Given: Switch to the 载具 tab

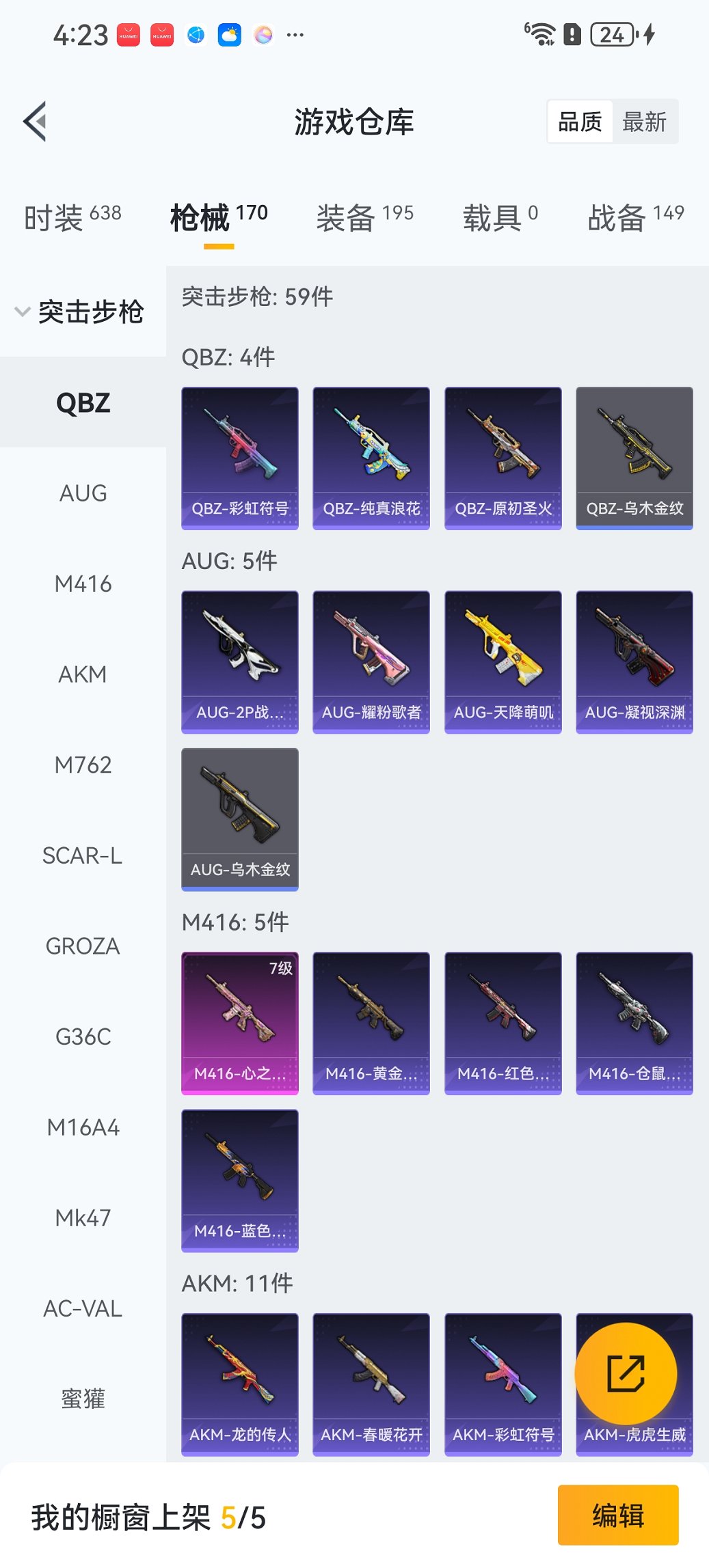Looking at the screenshot, I should click(x=500, y=217).
